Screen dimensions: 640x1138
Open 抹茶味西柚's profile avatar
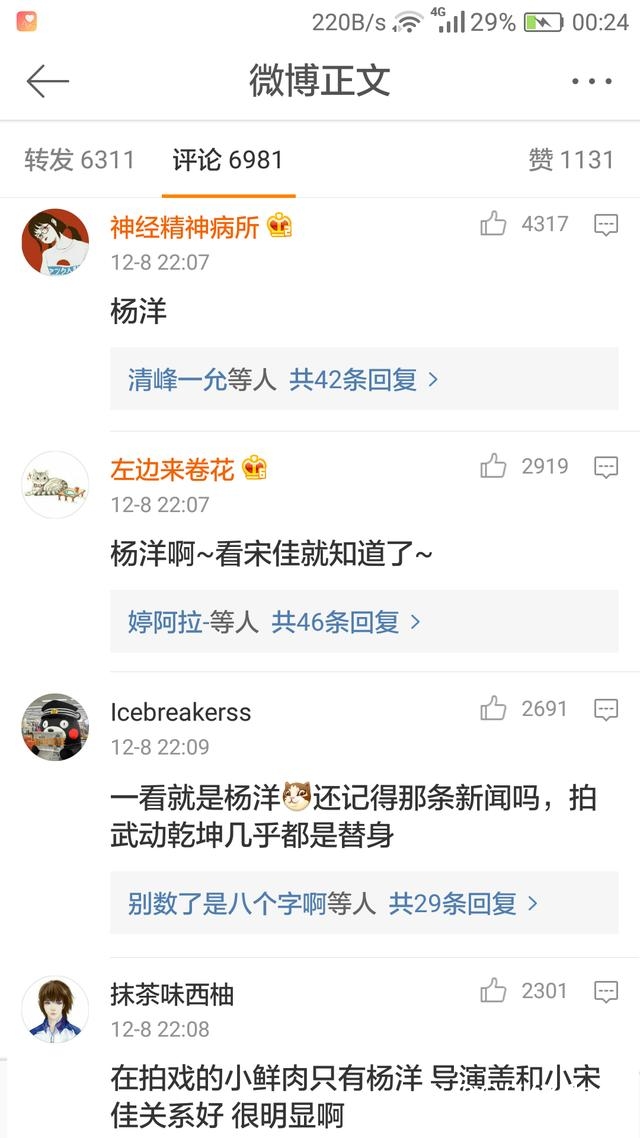(55, 1009)
